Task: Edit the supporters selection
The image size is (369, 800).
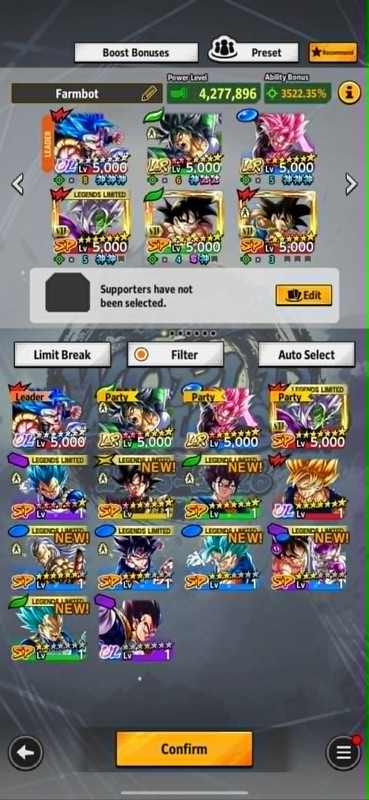Action: 304,295
